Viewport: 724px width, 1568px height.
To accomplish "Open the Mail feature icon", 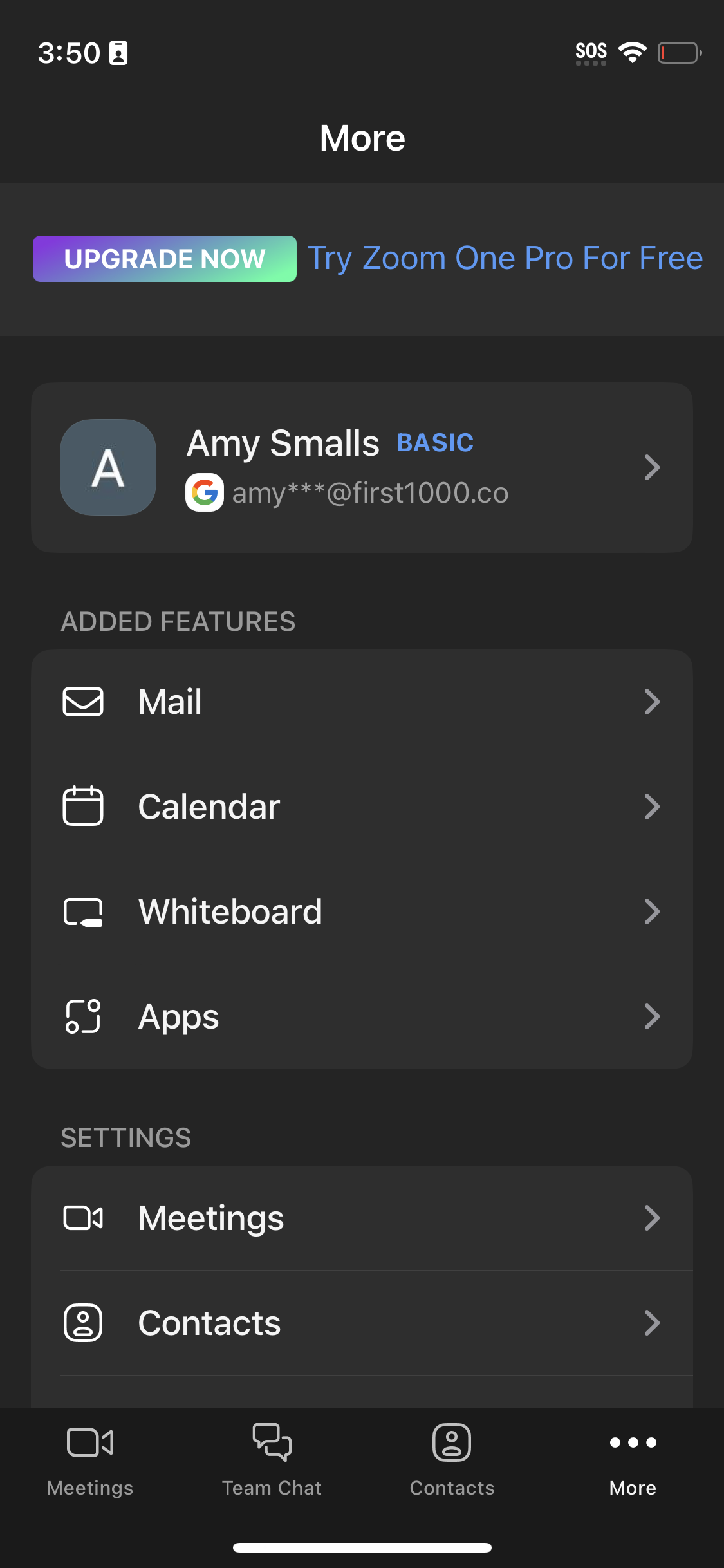I will tap(83, 702).
